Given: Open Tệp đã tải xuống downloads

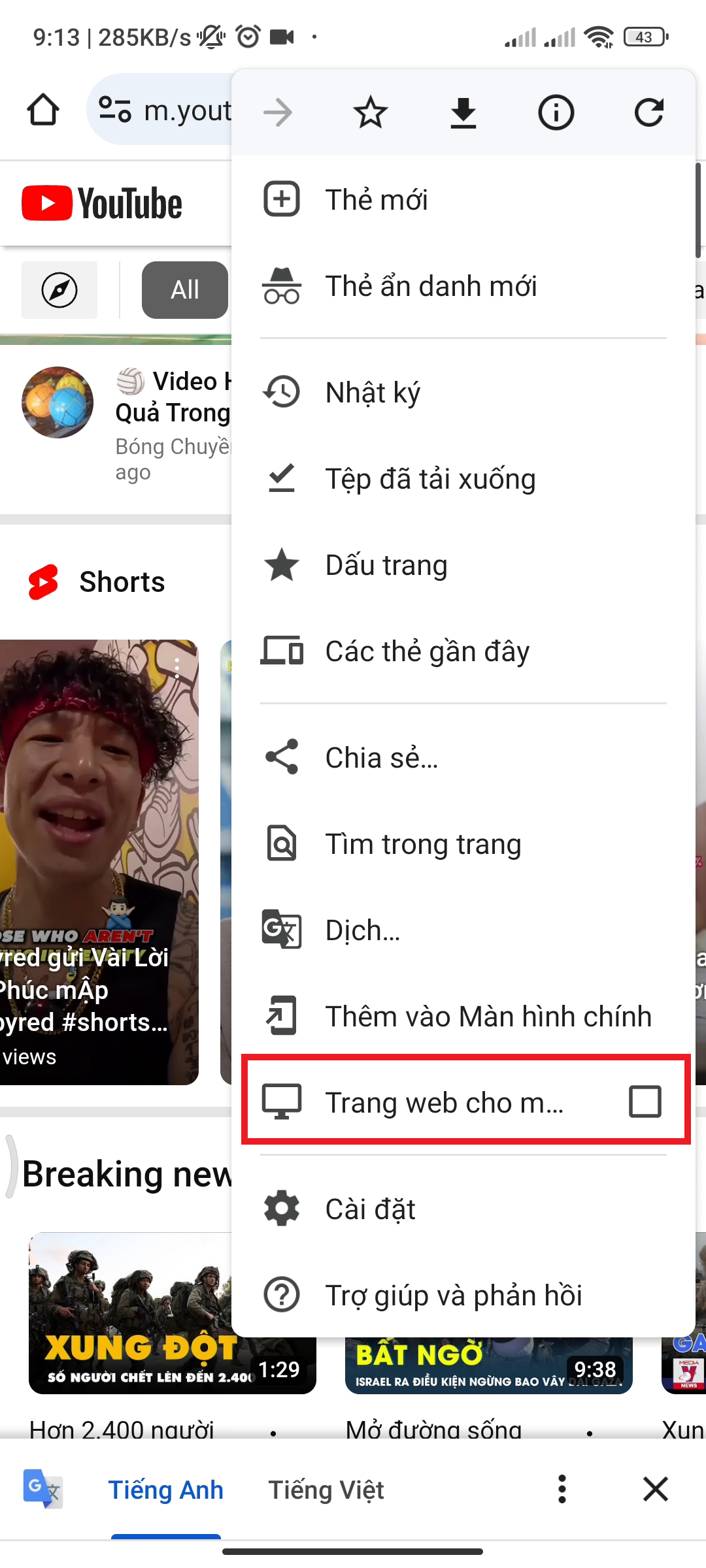Looking at the screenshot, I should click(430, 479).
